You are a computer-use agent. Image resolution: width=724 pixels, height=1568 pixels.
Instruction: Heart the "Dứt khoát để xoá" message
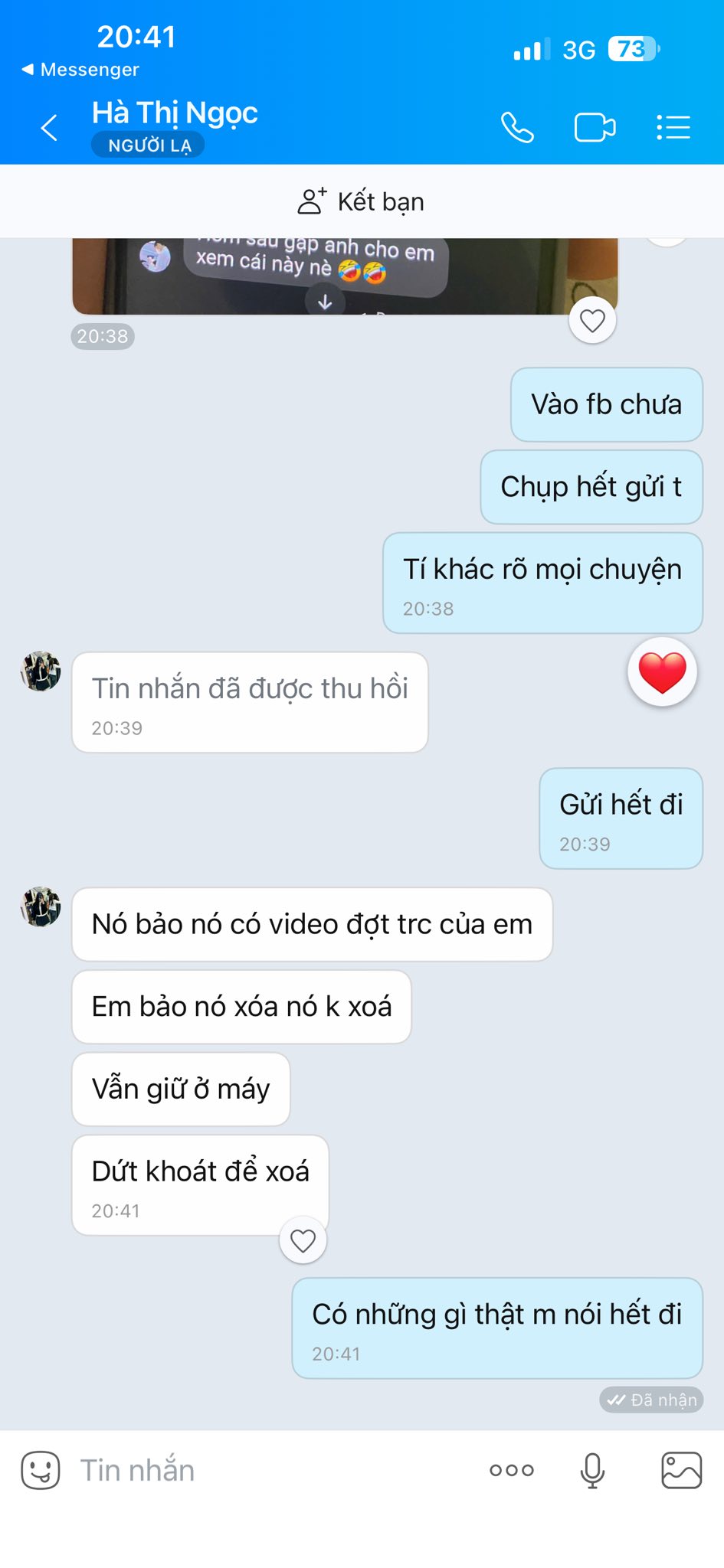[x=303, y=1240]
